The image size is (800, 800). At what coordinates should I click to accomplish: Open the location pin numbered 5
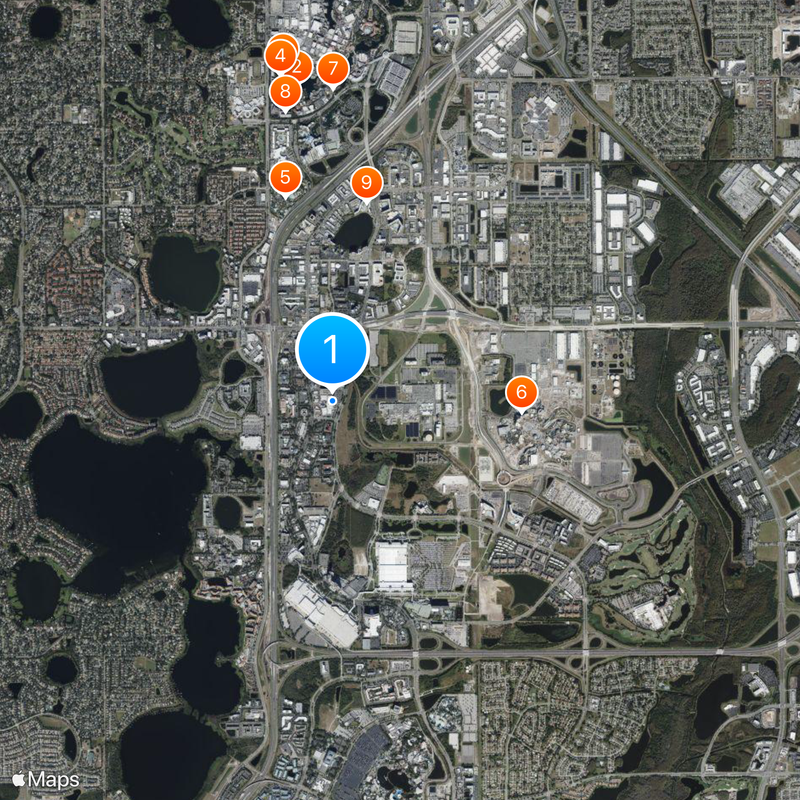(285, 178)
